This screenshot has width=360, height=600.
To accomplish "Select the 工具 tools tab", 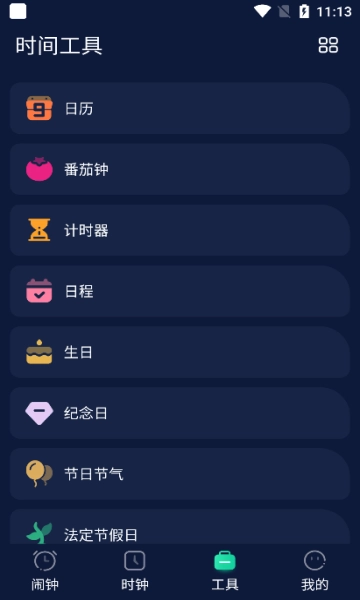I will coord(225,571).
